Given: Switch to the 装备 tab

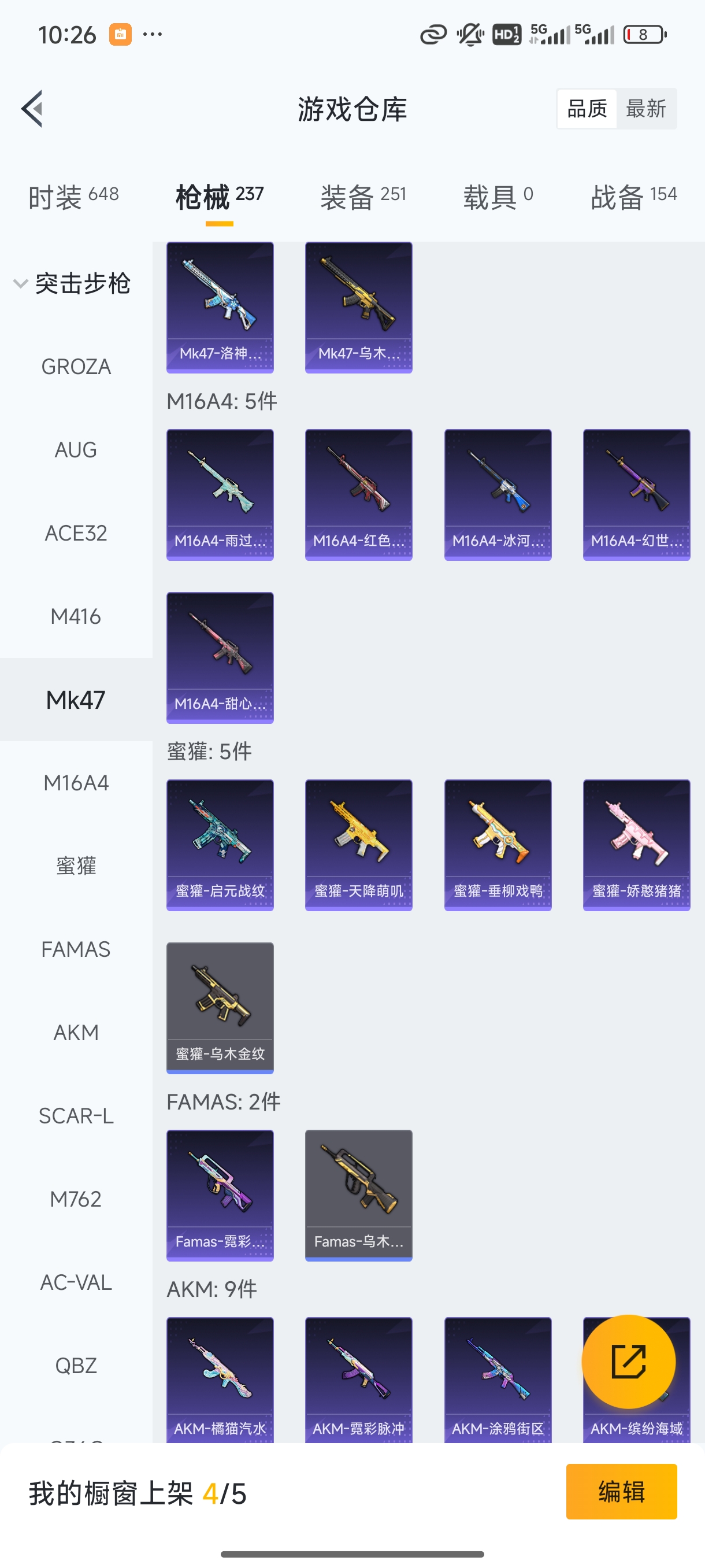Looking at the screenshot, I should tap(362, 197).
